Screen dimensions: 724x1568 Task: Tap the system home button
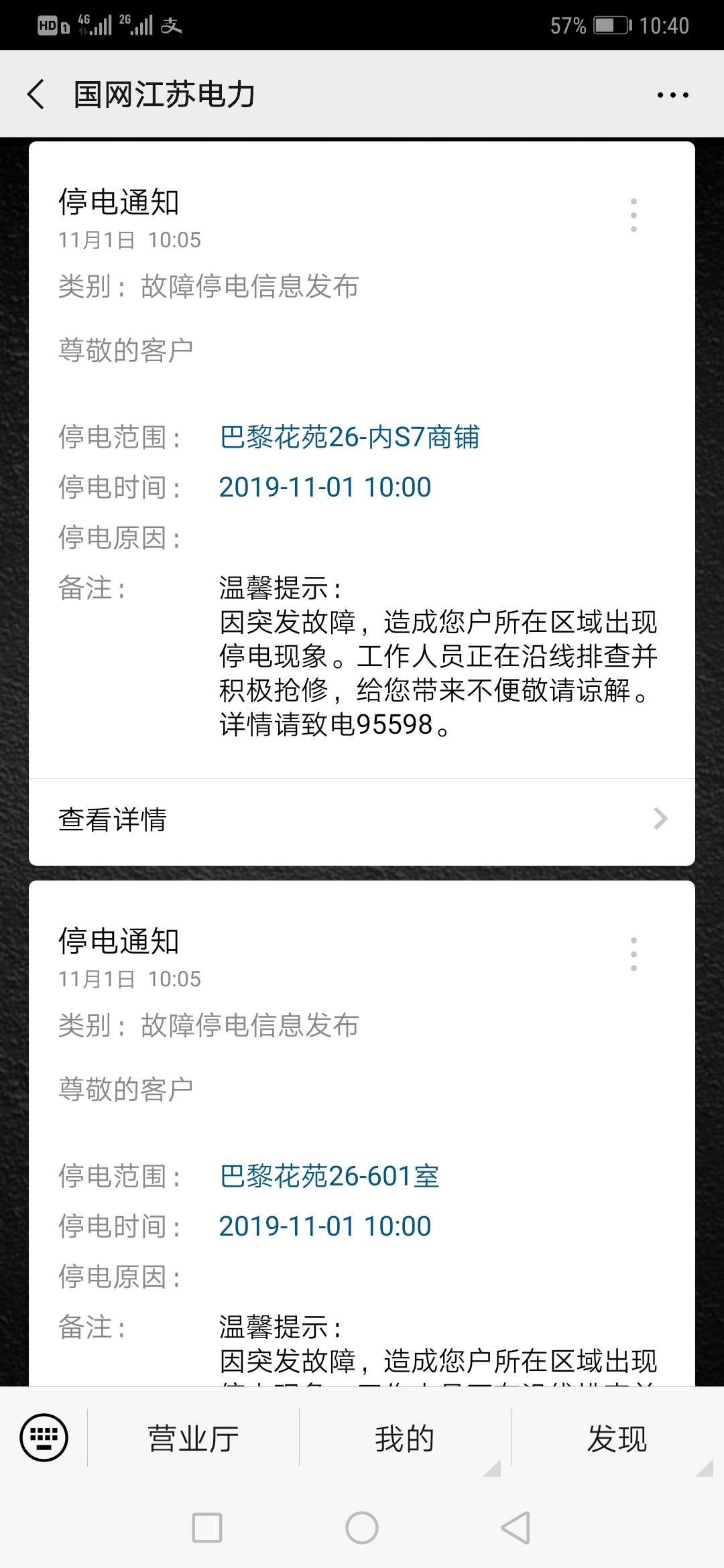click(362, 1528)
